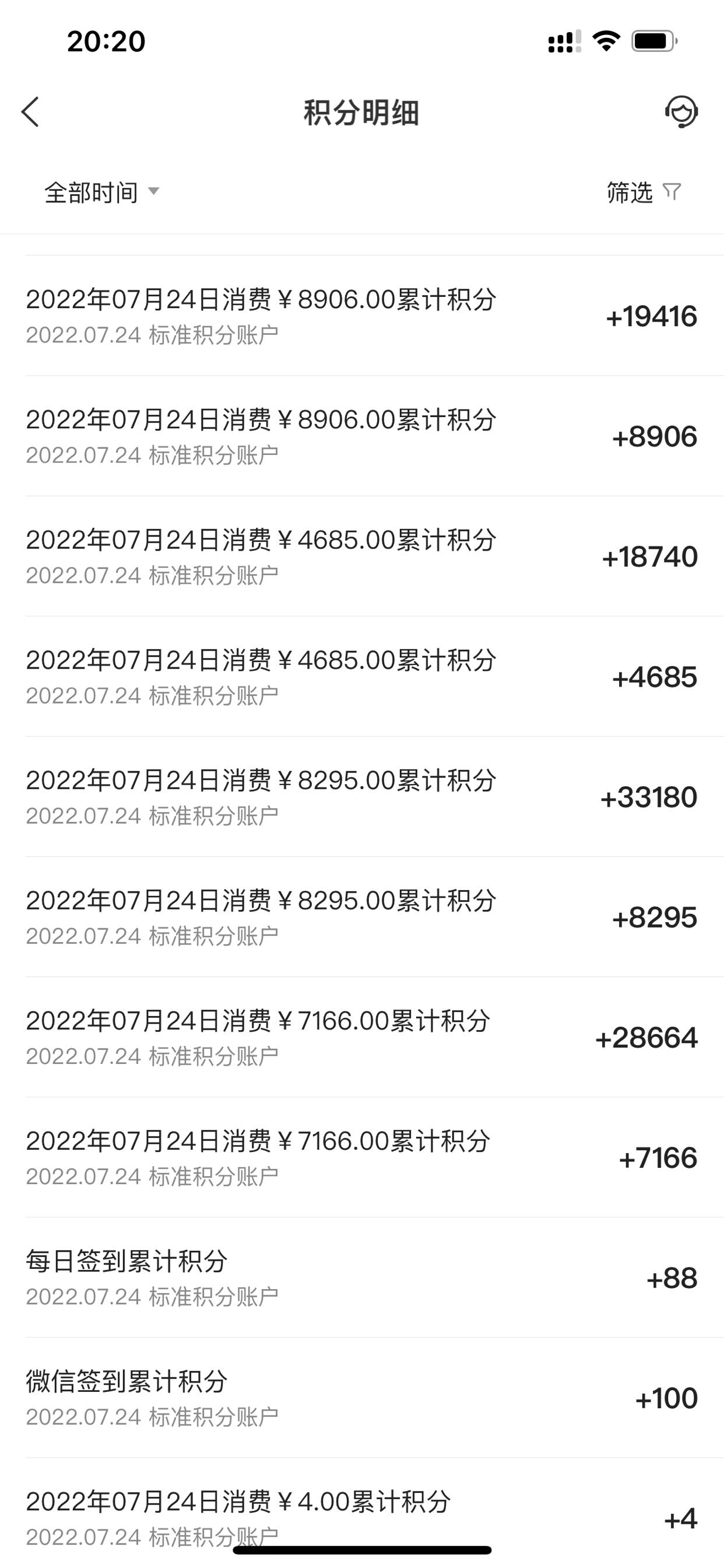Open the 筛选 filter options

pos(644,192)
